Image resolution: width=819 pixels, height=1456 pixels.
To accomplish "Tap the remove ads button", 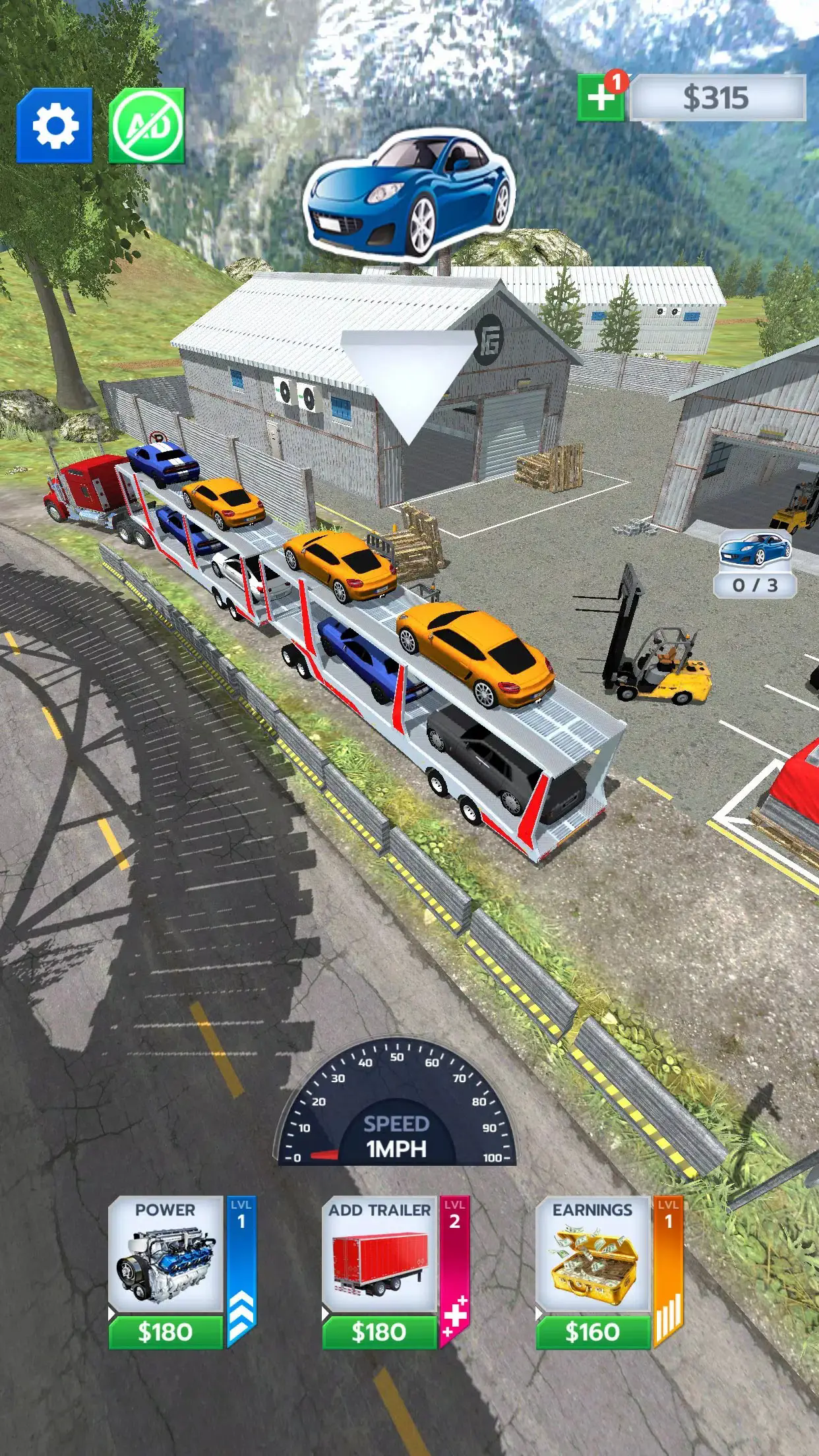I will 146,125.
